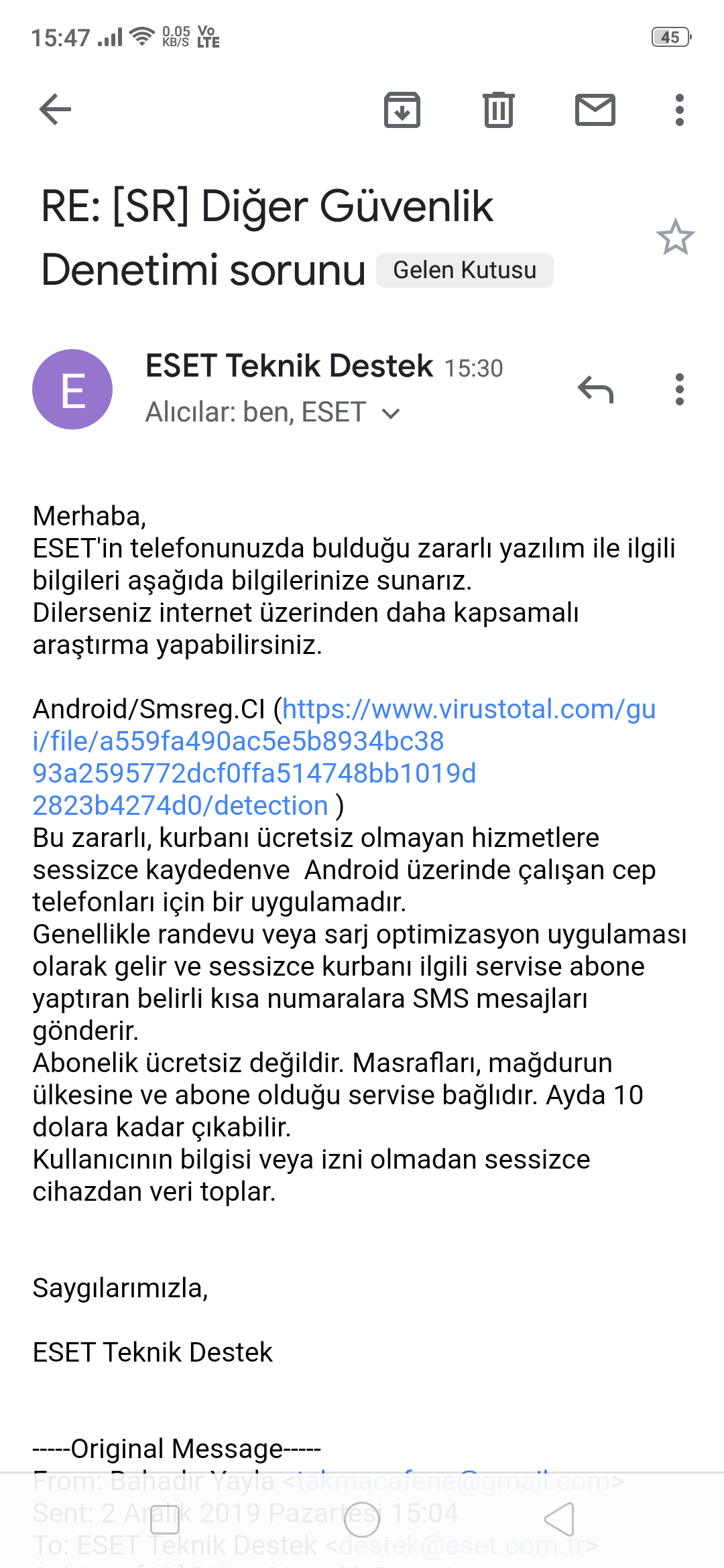Open the VirusTotal detection link
Image resolution: width=724 pixels, height=1568 pixels.
click(x=344, y=757)
